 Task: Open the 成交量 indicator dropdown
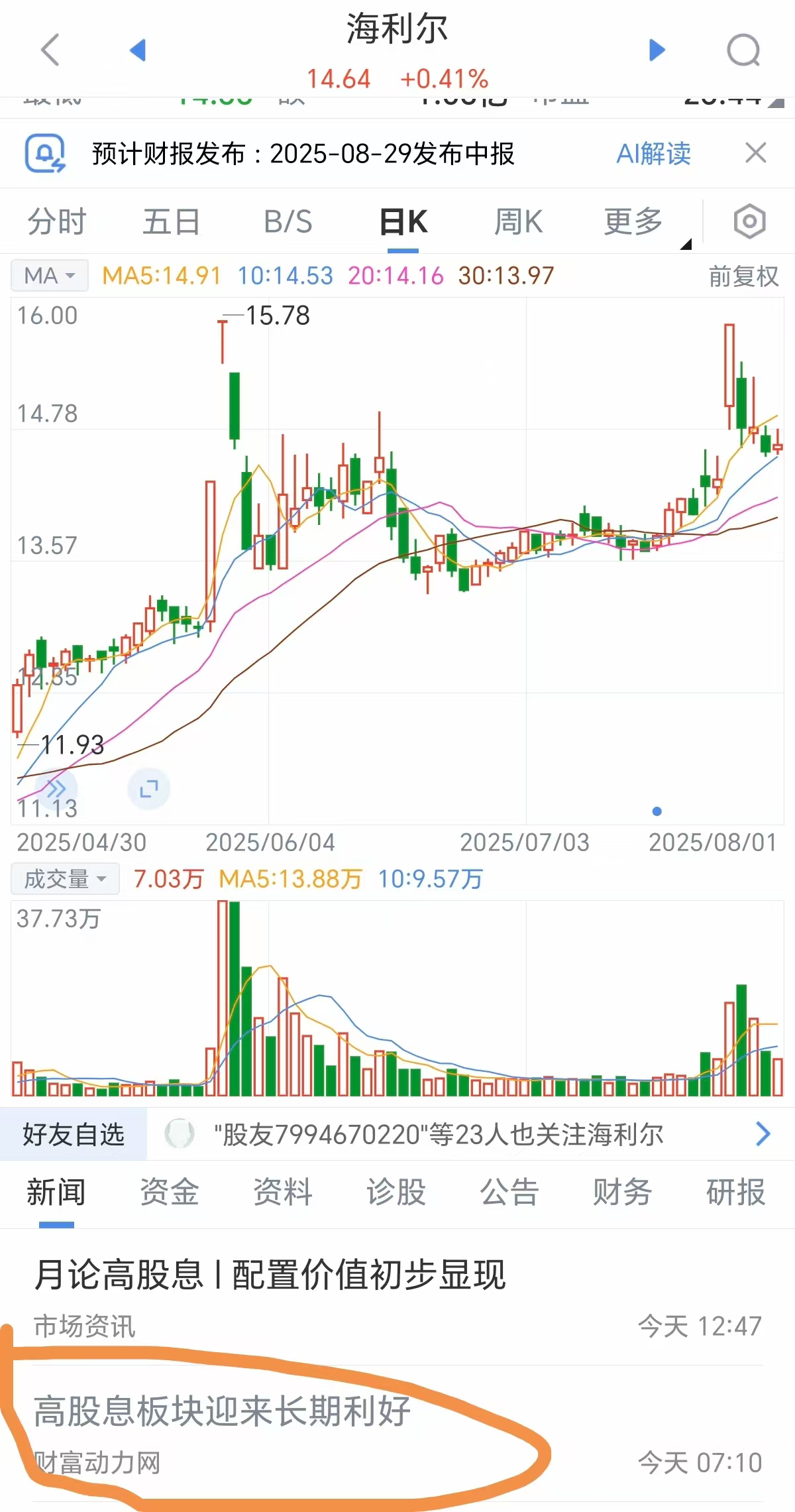coord(65,879)
